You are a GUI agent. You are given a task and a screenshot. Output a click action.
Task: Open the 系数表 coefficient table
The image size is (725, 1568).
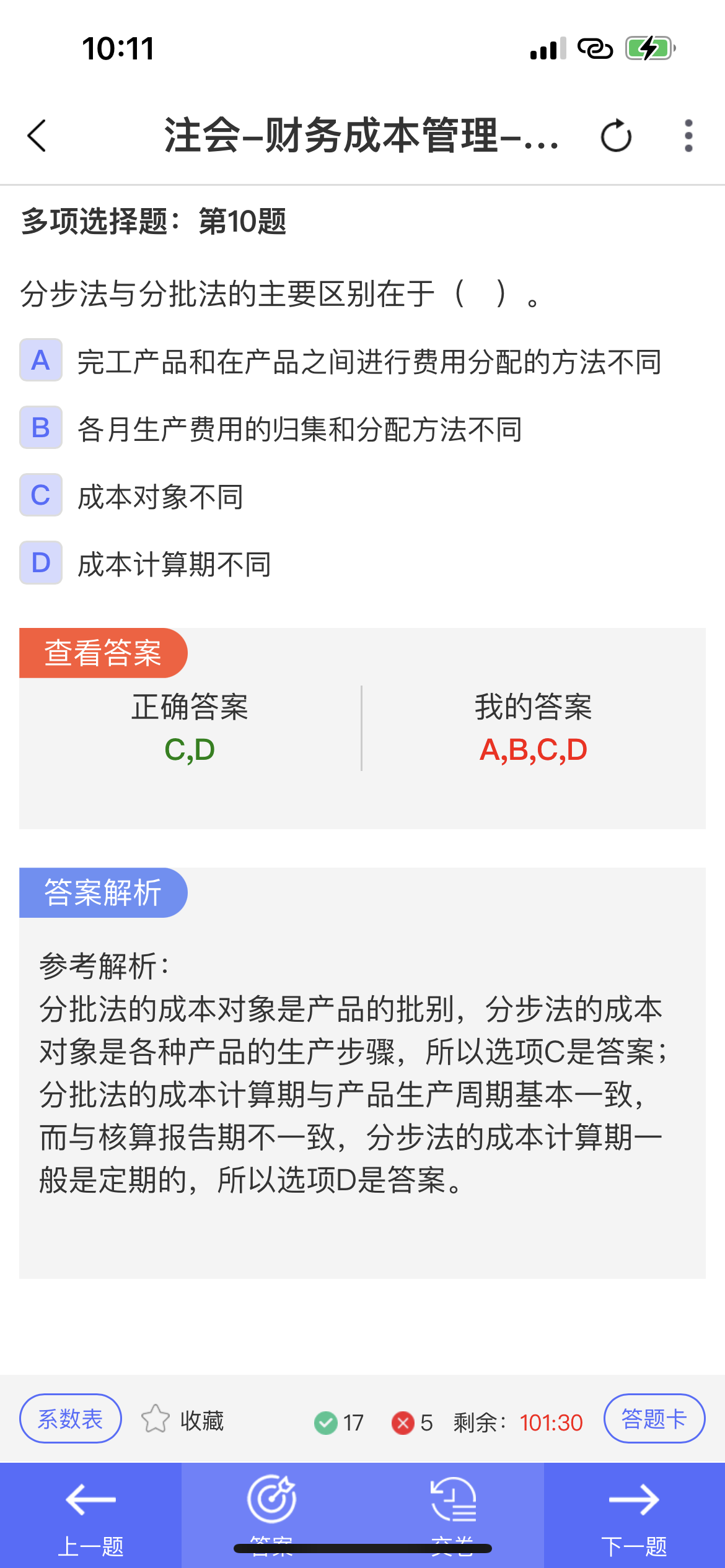pyautogui.click(x=71, y=1419)
